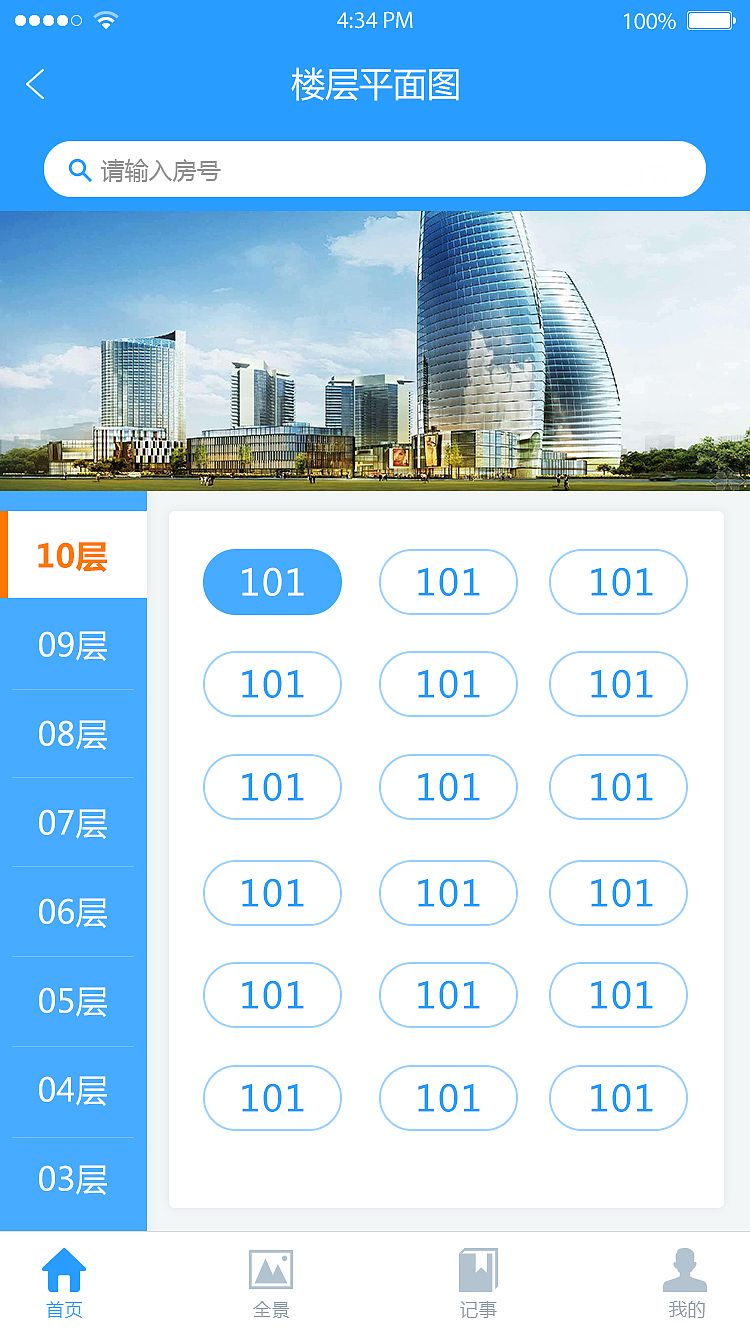Choose the 07层 floor
This screenshot has height=1334, width=750.
73,823
